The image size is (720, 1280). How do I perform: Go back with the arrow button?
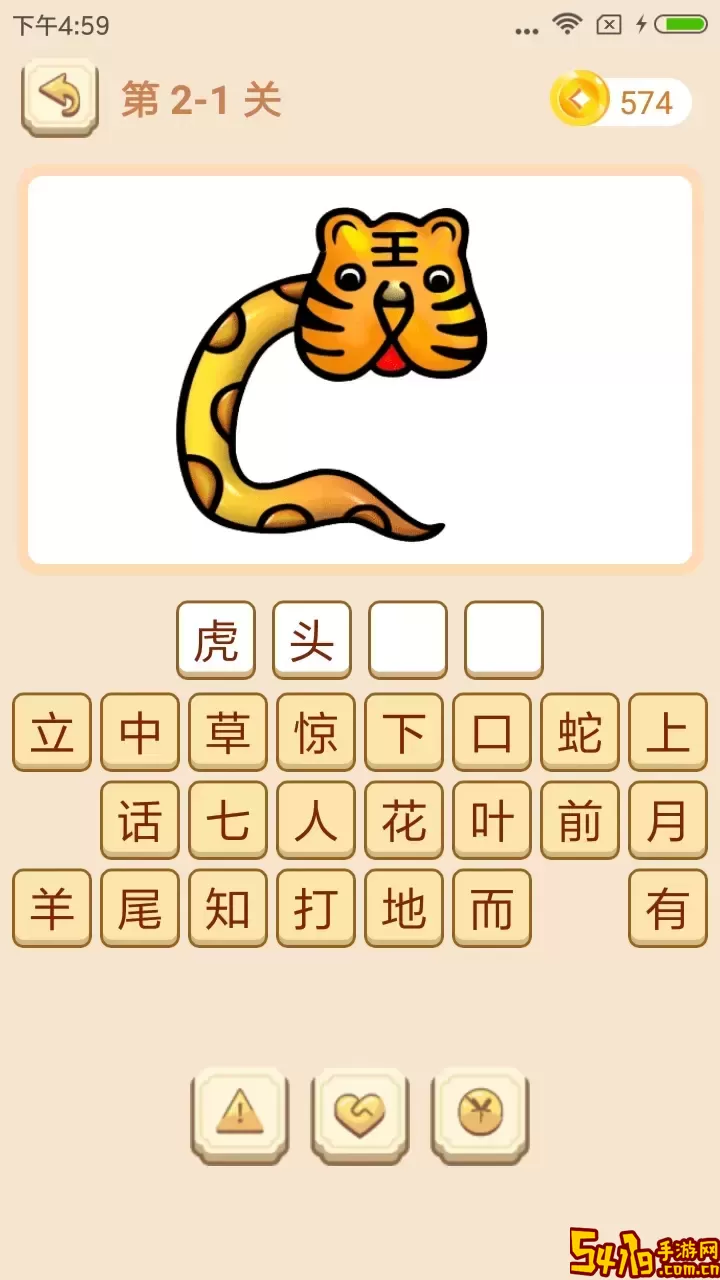pyautogui.click(x=60, y=97)
